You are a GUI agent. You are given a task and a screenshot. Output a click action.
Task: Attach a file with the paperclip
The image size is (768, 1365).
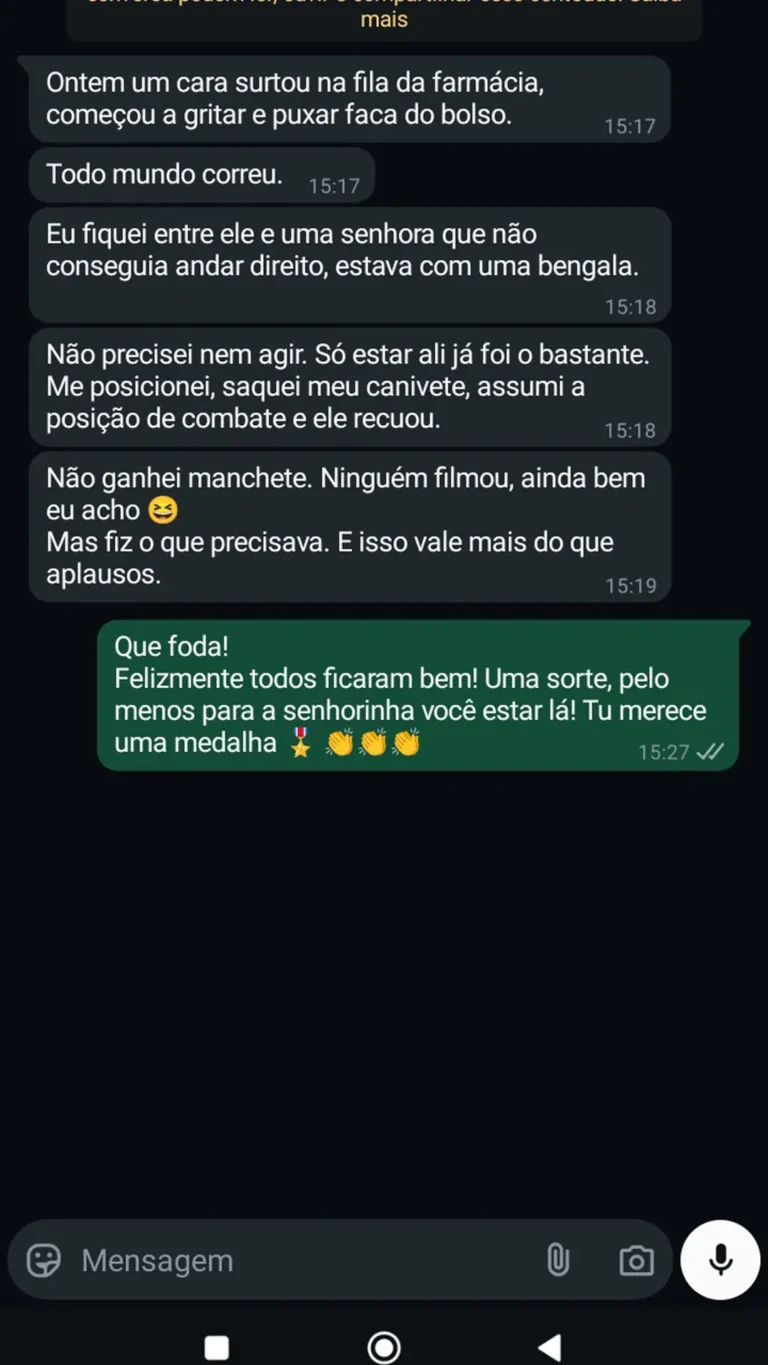[x=558, y=1260]
